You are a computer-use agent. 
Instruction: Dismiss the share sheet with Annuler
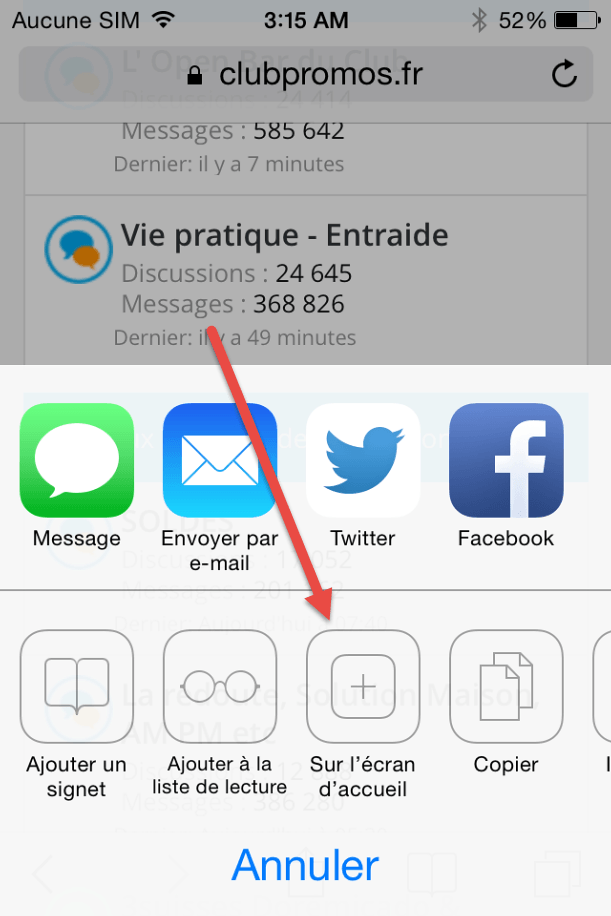(305, 865)
